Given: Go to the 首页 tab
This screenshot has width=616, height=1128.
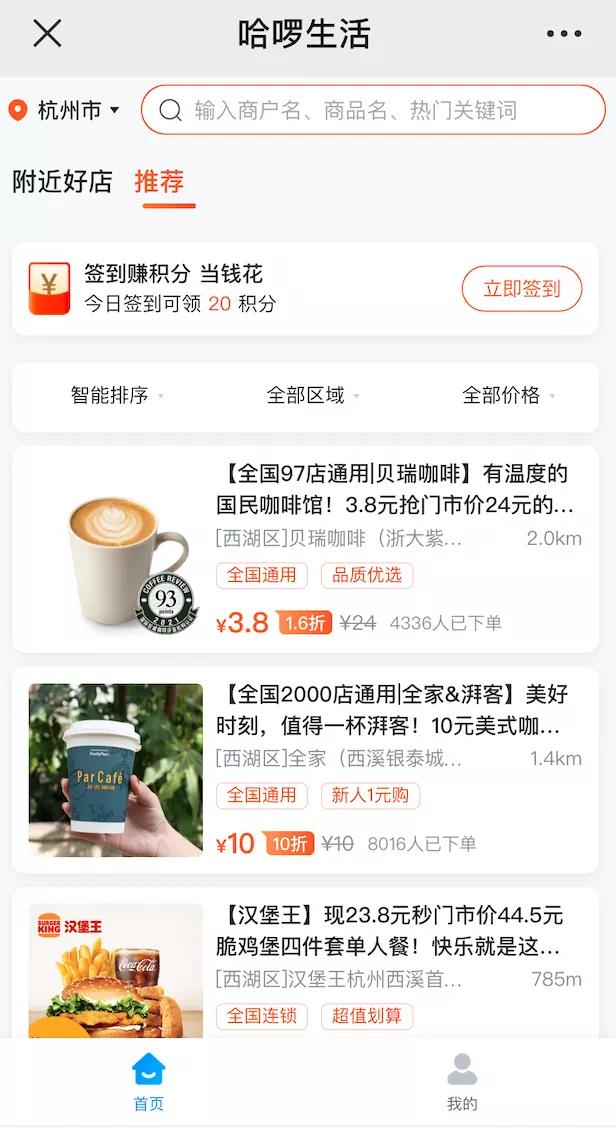Looking at the screenshot, I should pos(149,1081).
